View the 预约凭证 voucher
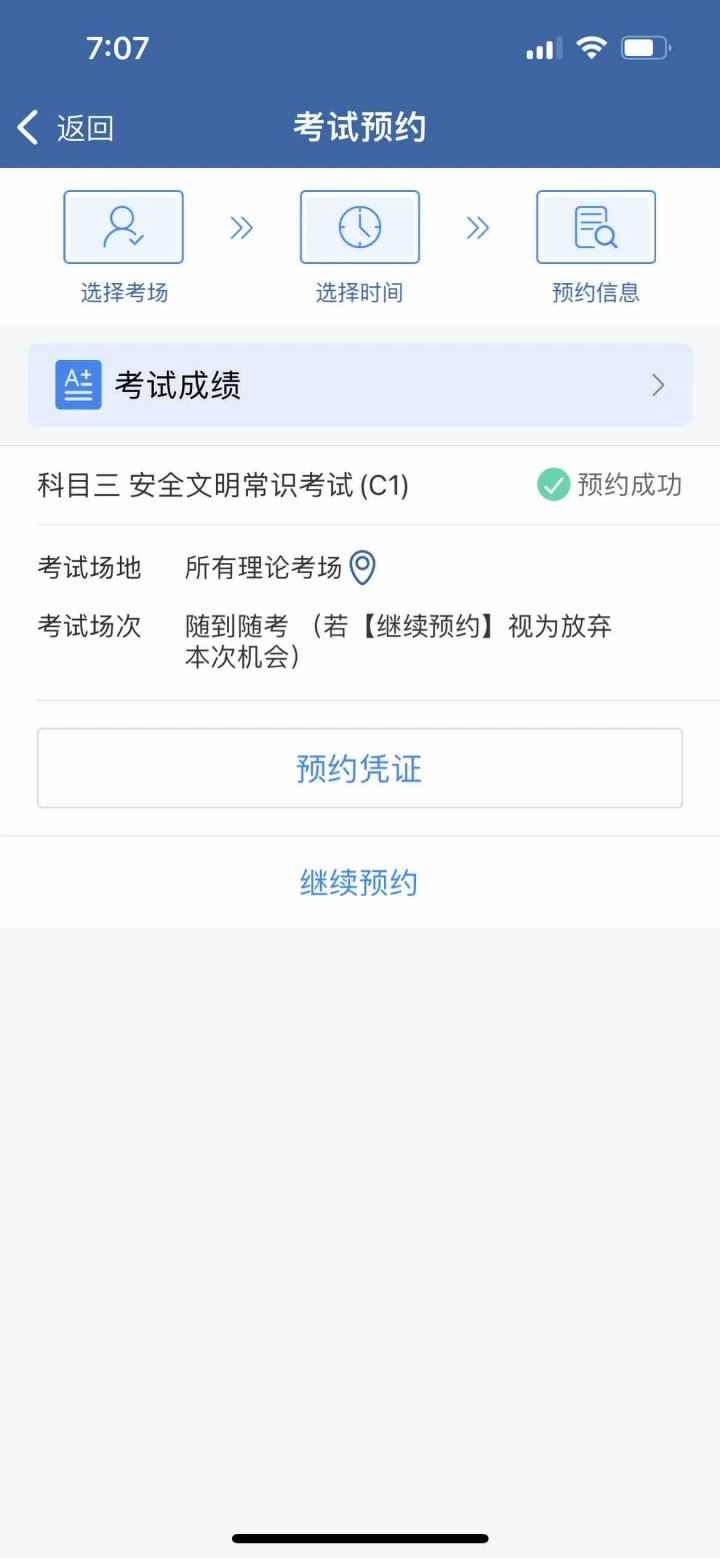The image size is (720, 1558). pos(360,768)
